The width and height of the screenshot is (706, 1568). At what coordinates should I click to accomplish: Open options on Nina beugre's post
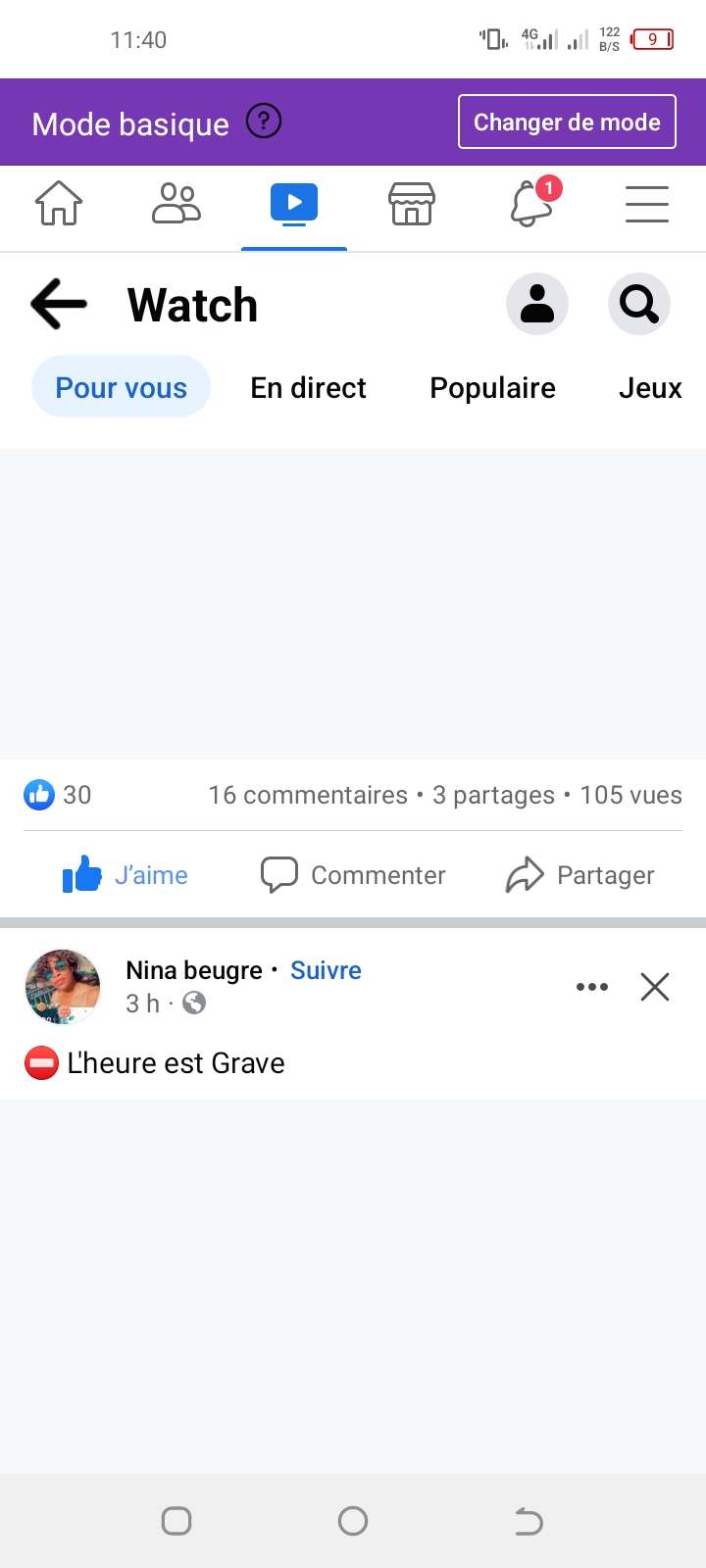tap(592, 987)
